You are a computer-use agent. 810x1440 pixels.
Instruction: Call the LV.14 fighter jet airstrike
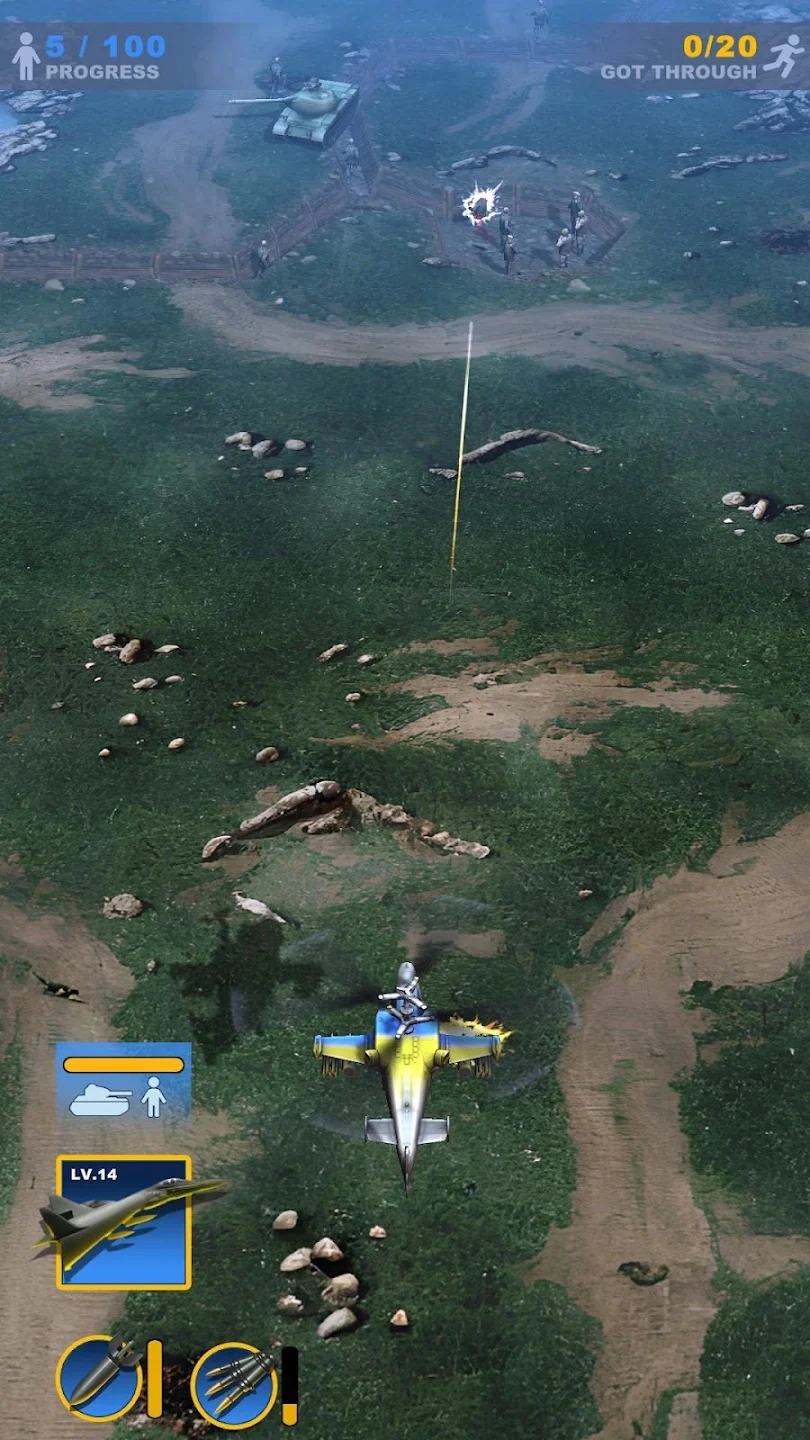[x=123, y=1222]
